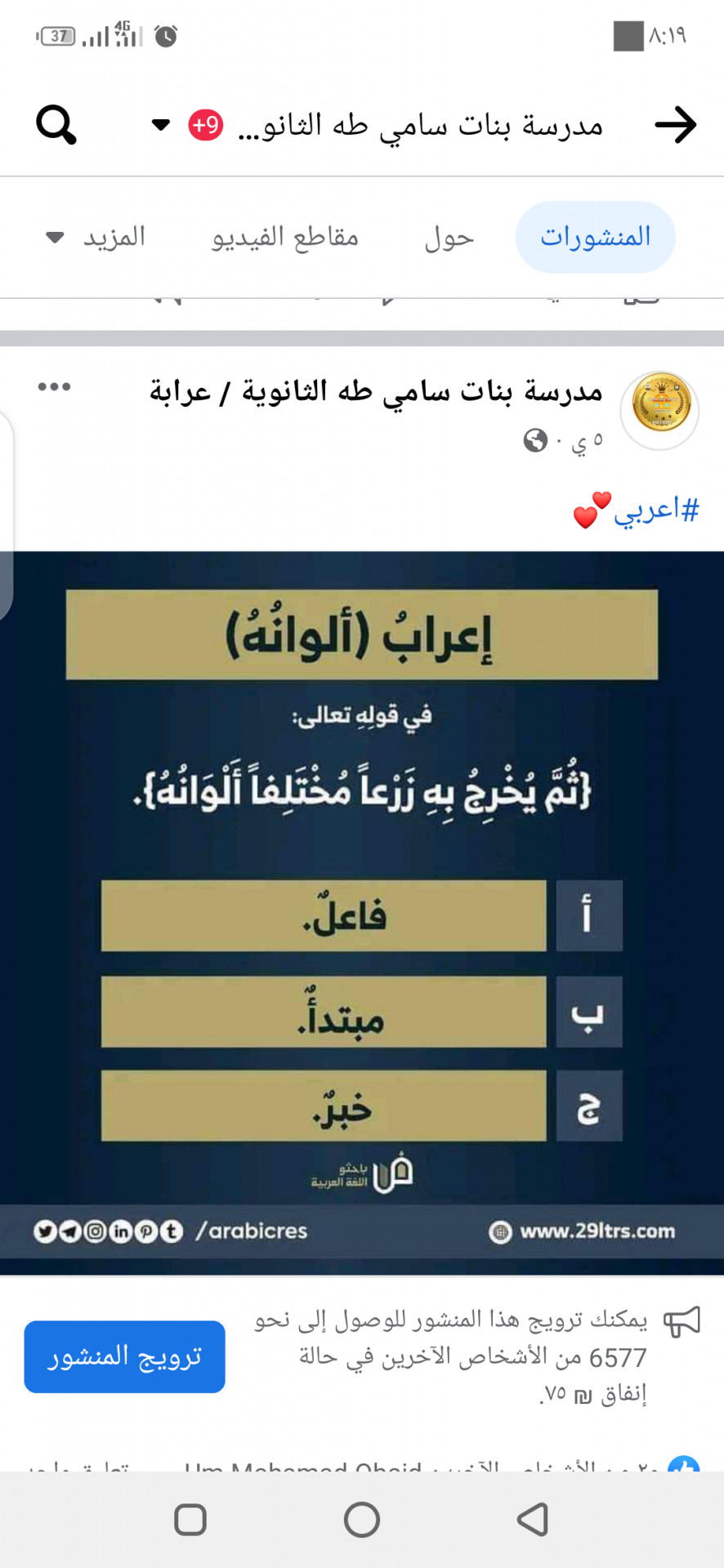Open search with the magnifier icon
724x1568 pixels.
(56, 125)
